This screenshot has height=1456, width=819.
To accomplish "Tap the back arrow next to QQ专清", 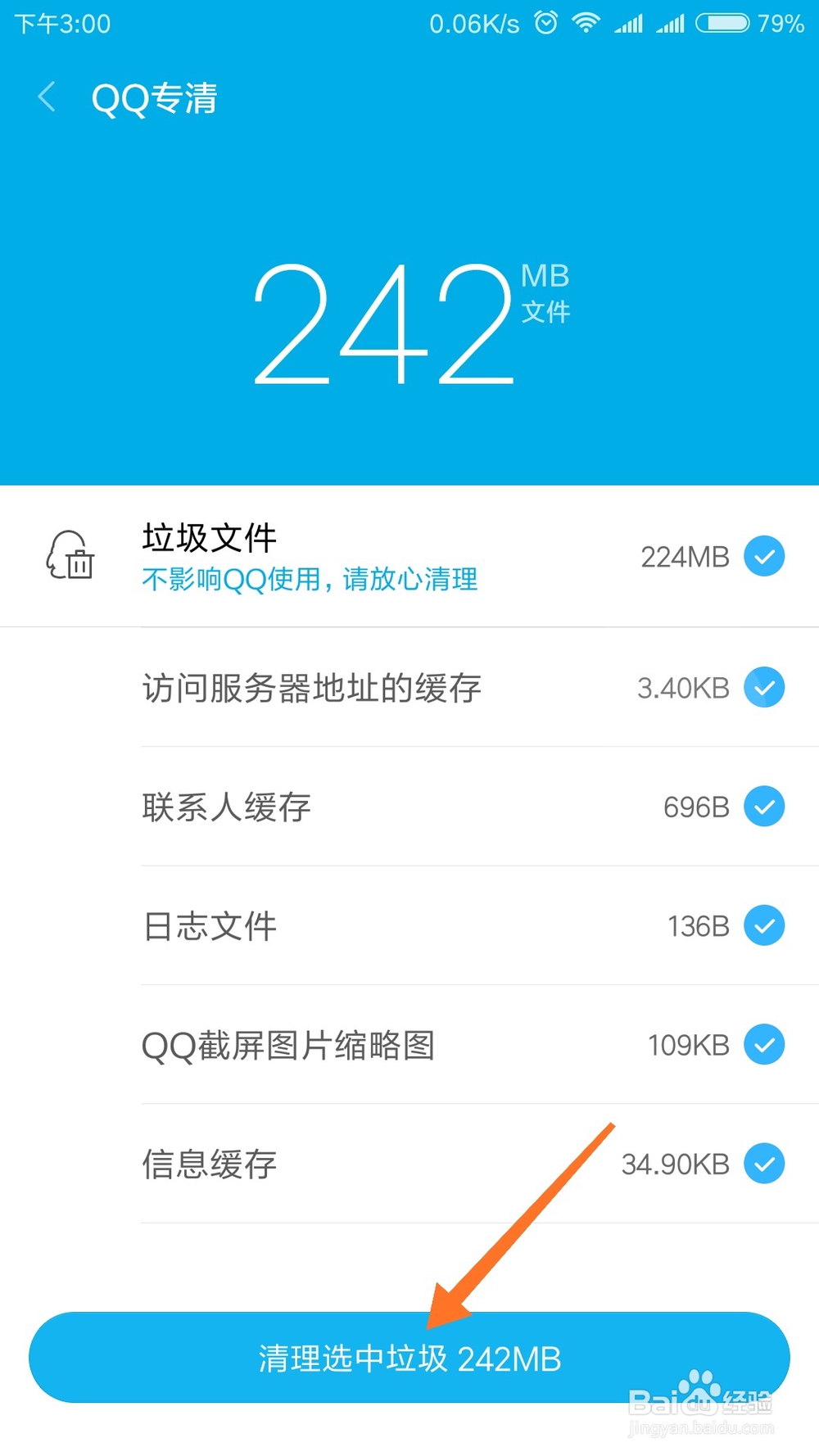I will pyautogui.click(x=46, y=97).
